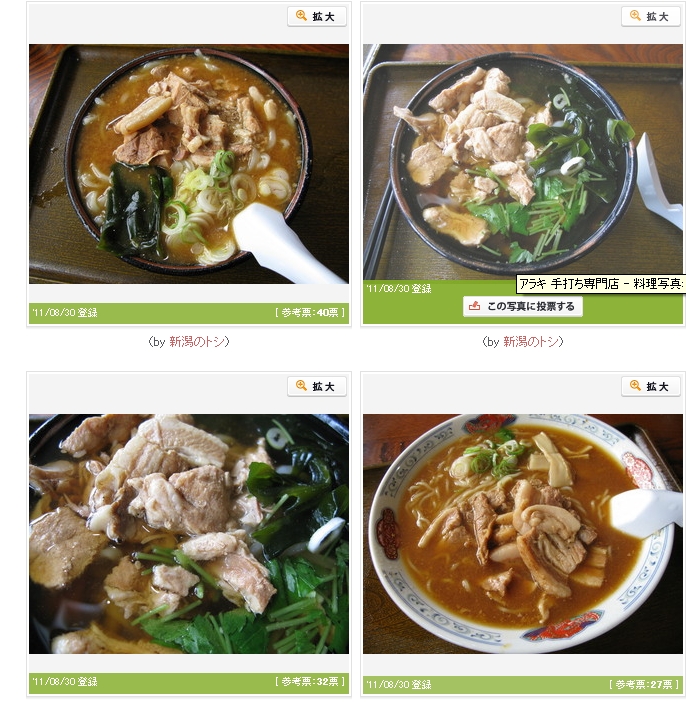
Task: Tap 拡大 on the top-right wakame noodle photo
Action: [651, 16]
